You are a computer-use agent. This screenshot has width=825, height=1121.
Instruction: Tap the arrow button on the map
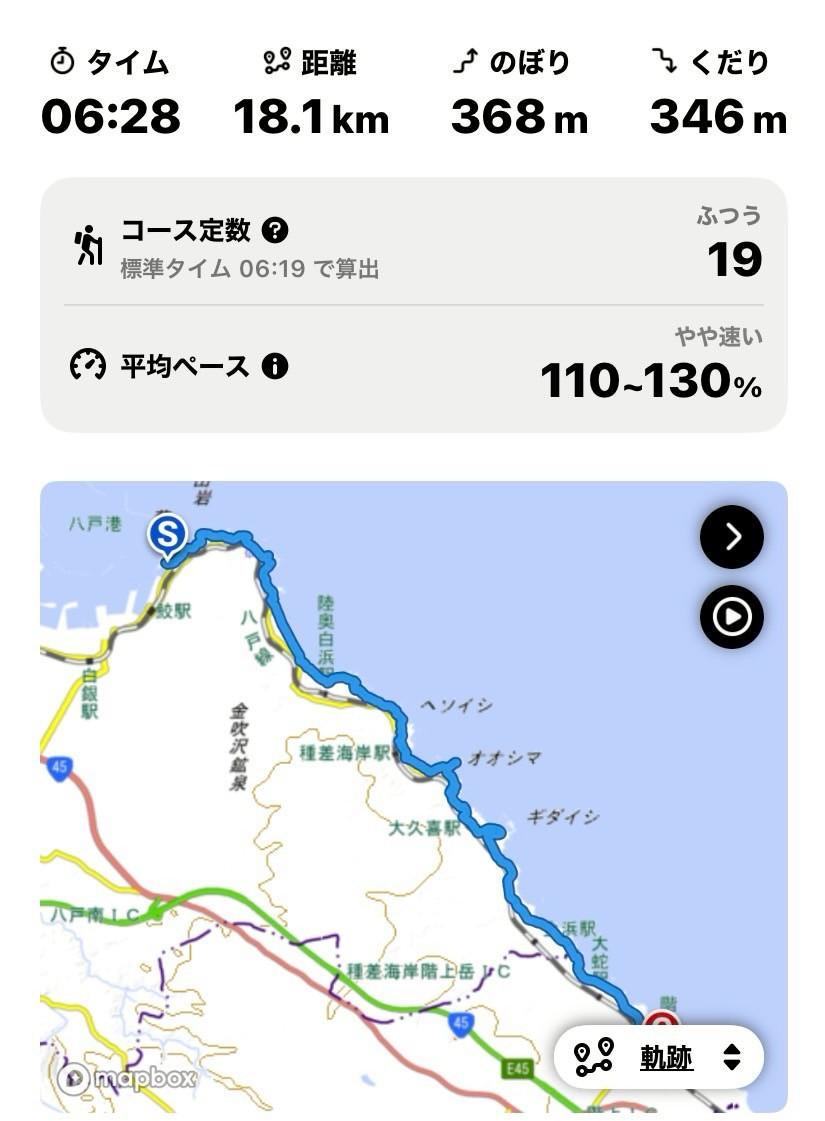pyautogui.click(x=732, y=538)
